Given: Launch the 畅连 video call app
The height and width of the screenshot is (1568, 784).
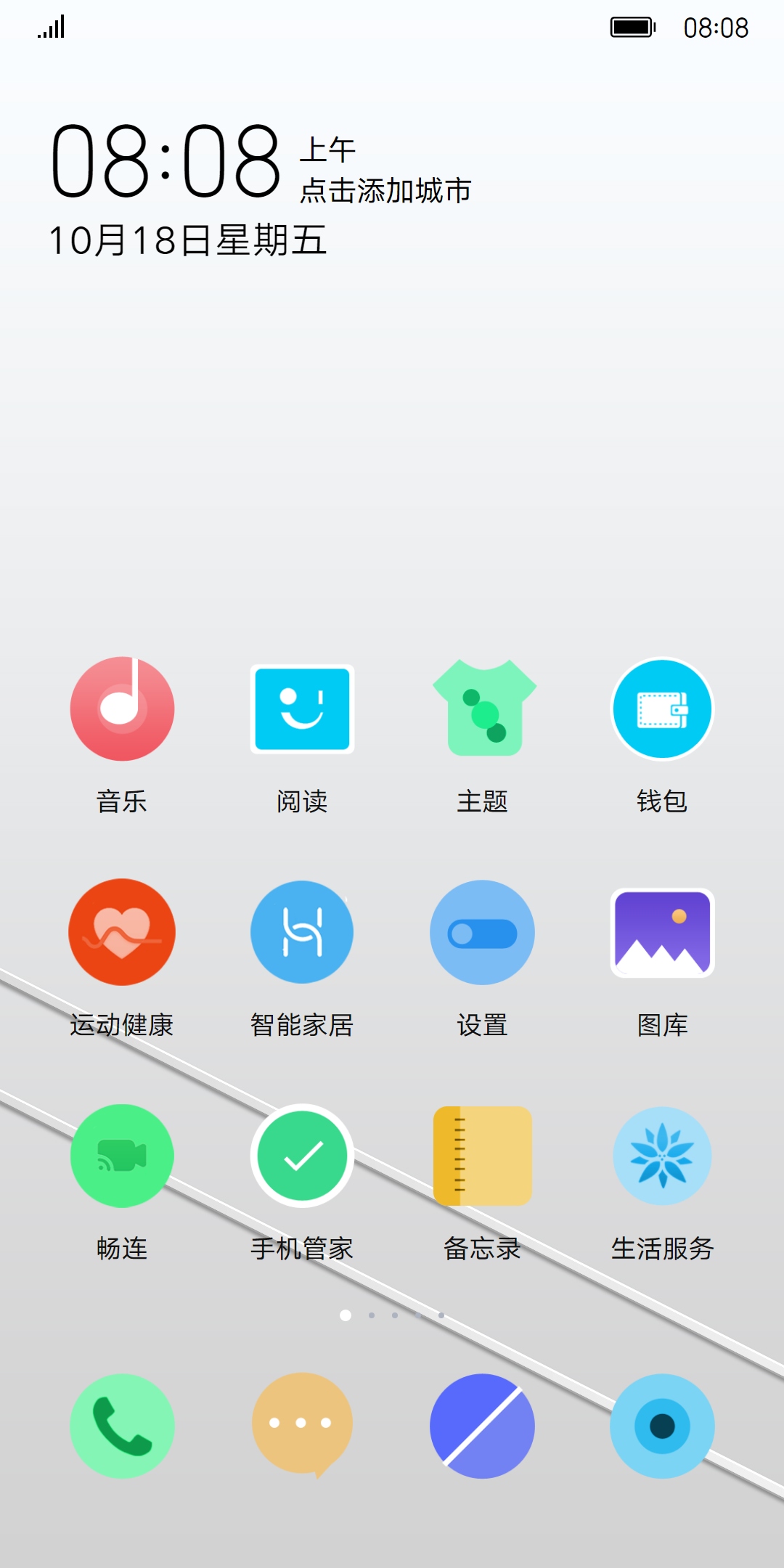Looking at the screenshot, I should 122,1156.
